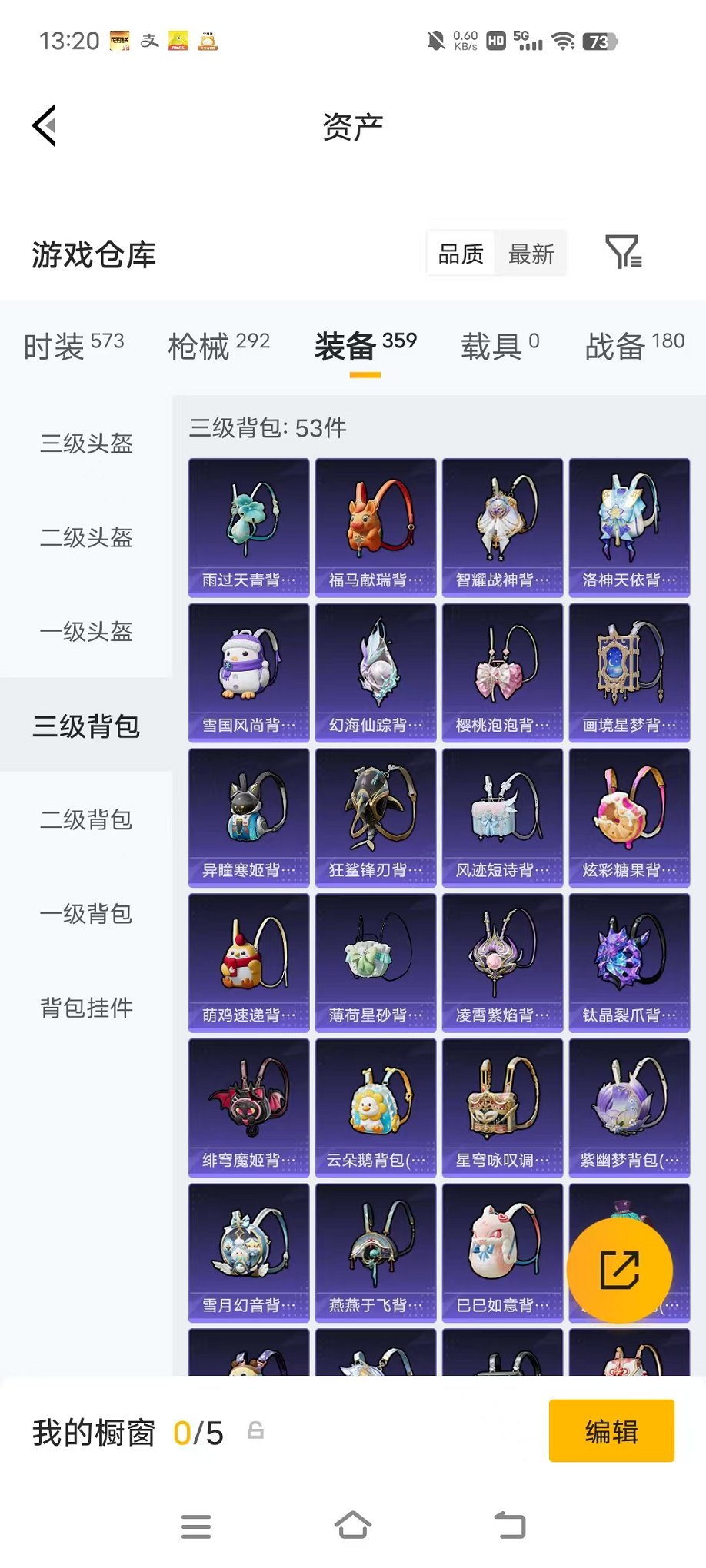Image resolution: width=706 pixels, height=1568 pixels.
Task: Switch sorting to 品质
Action: pos(461,253)
